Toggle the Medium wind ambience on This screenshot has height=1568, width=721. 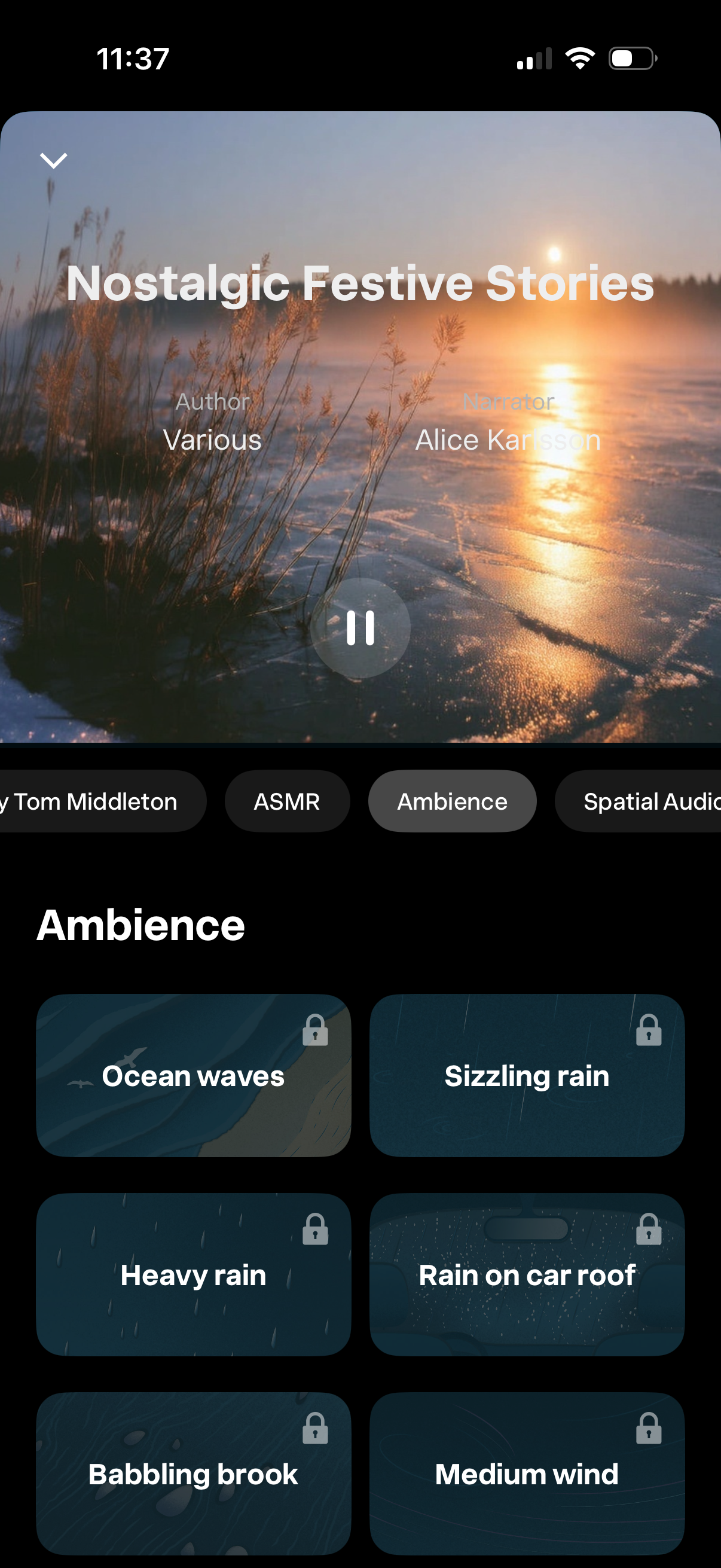[527, 1474]
